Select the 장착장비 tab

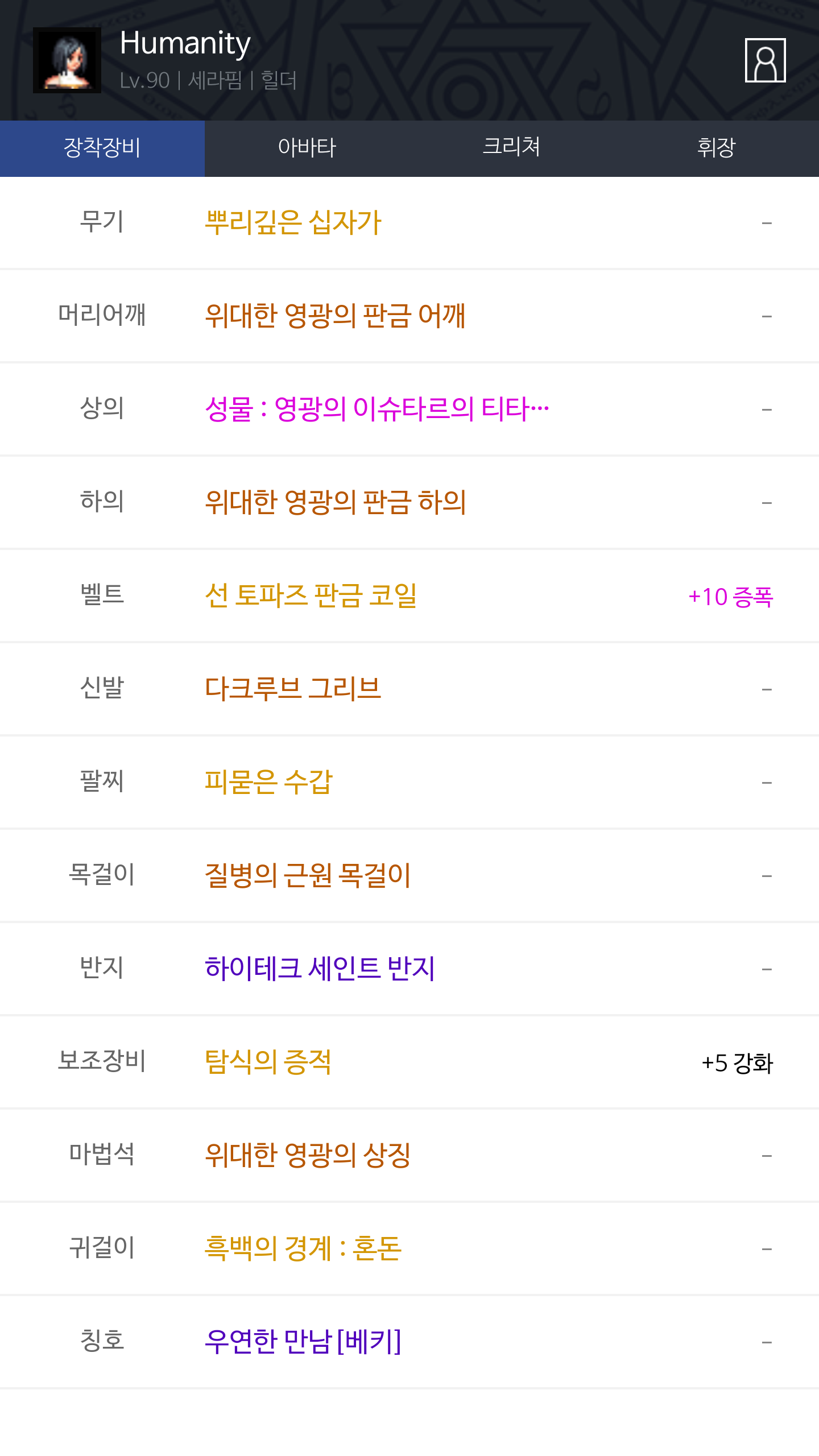[102, 148]
